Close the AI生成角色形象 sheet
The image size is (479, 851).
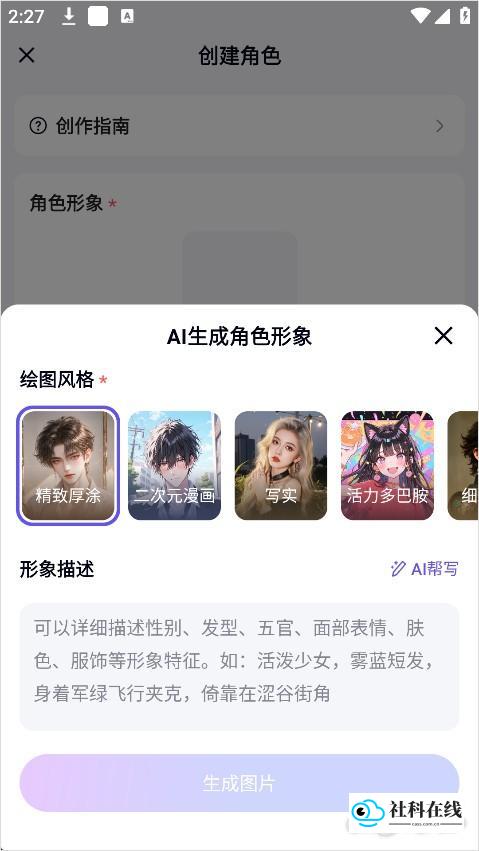(x=443, y=336)
